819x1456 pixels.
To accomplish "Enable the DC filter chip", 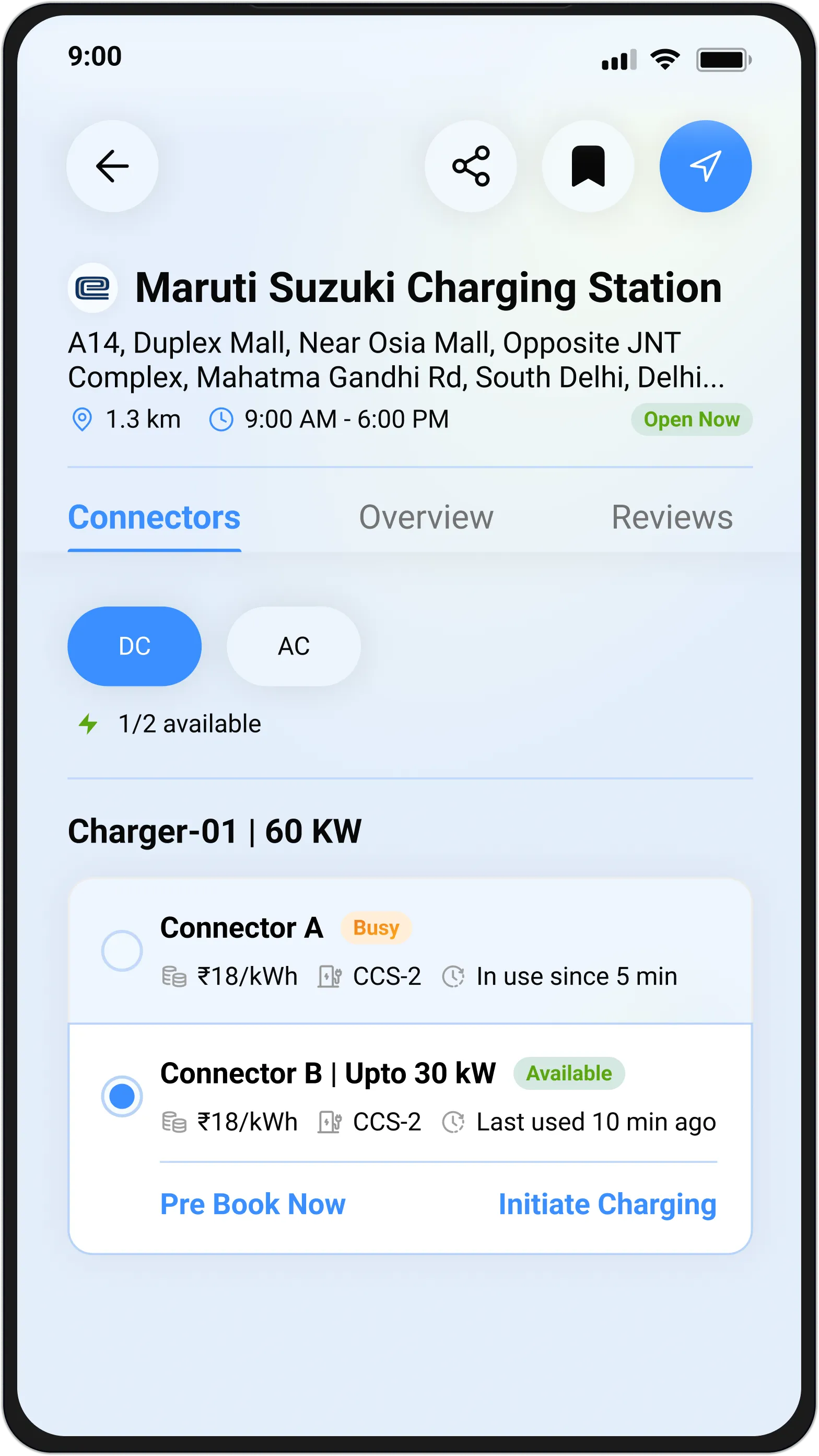I will click(135, 646).
